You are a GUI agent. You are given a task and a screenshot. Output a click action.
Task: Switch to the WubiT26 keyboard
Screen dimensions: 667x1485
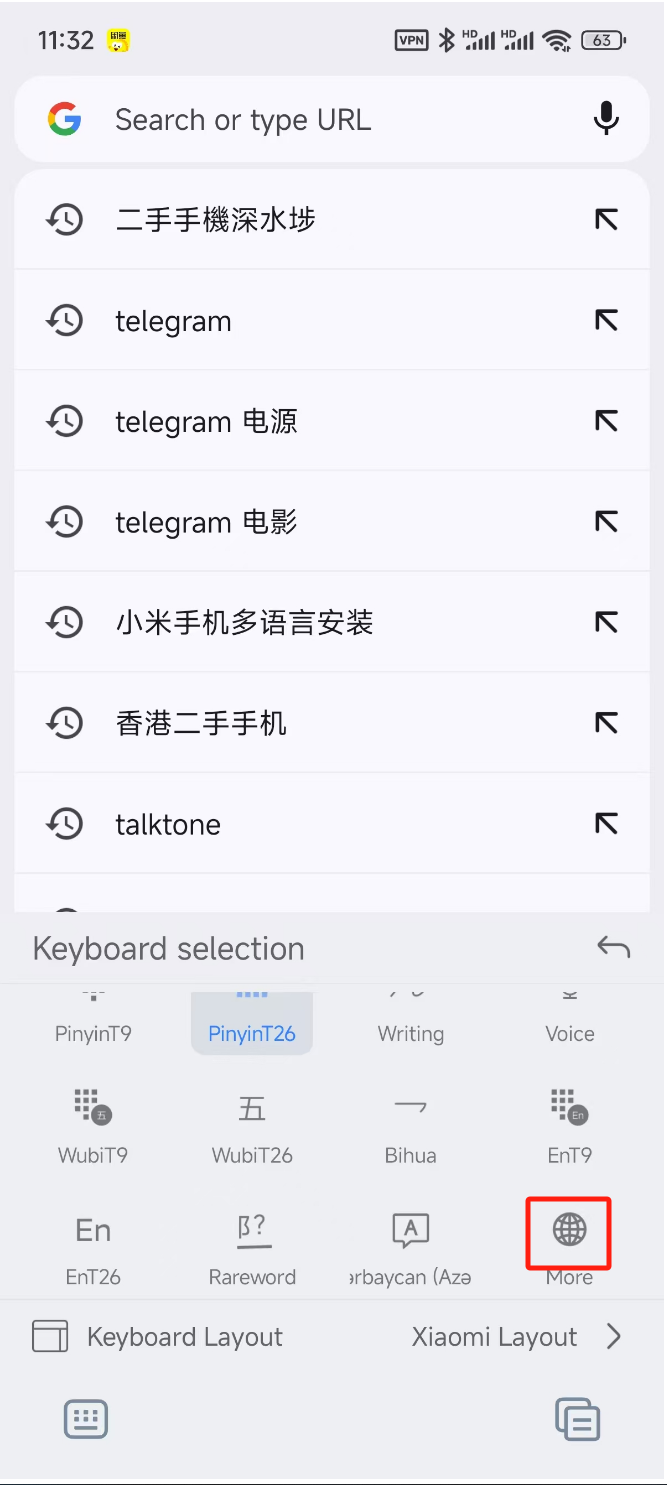(x=252, y=1125)
